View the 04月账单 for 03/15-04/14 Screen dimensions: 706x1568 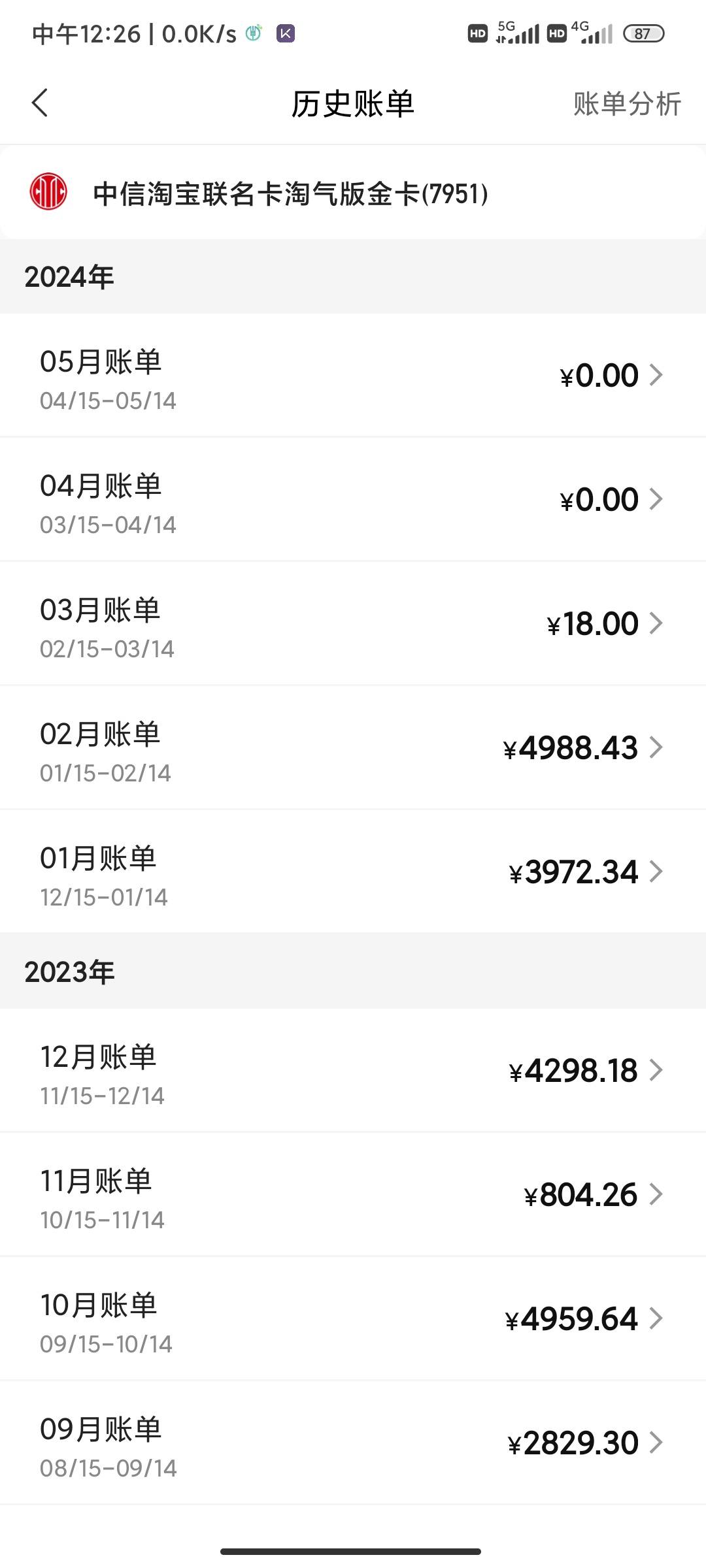point(353,500)
